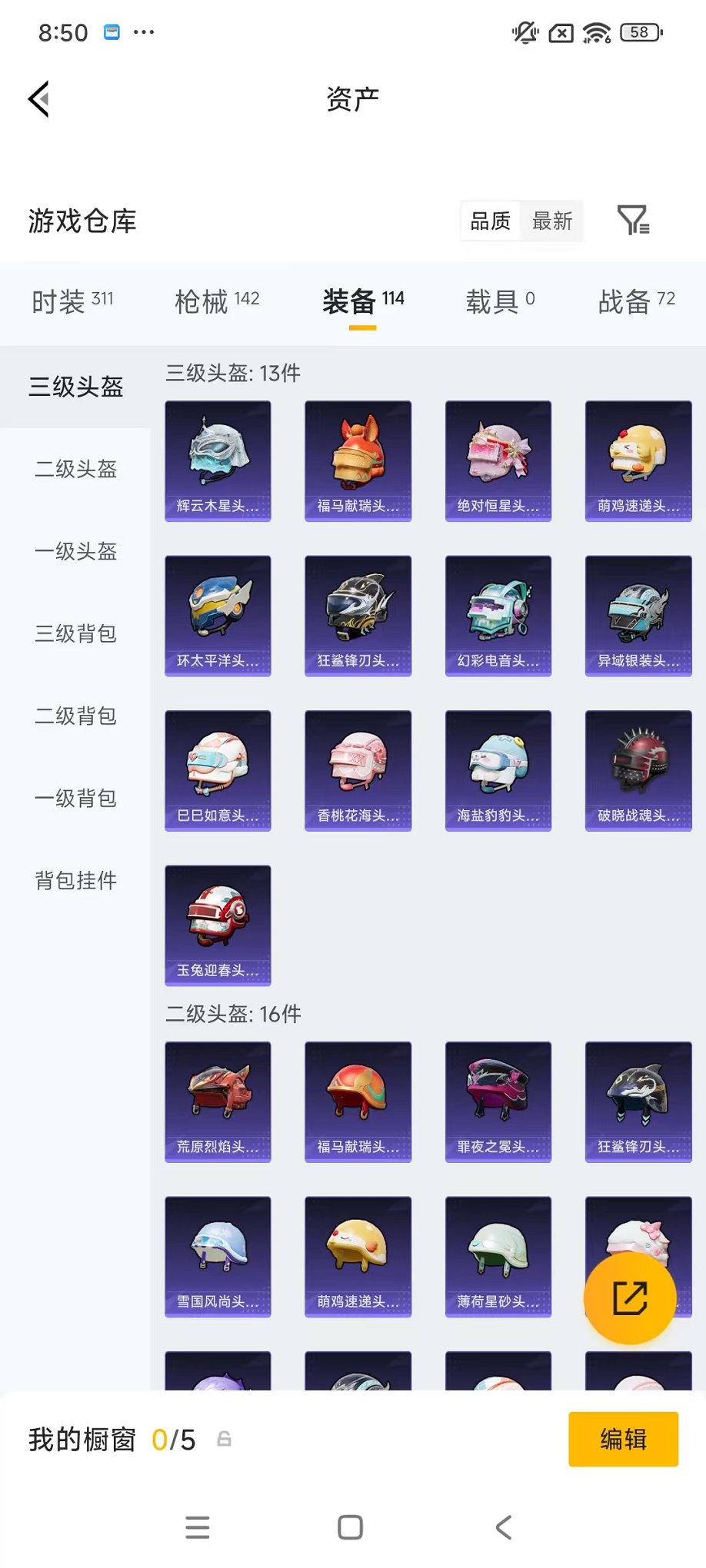The height and width of the screenshot is (1568, 706).
Task: Open the 三级背包 category list
Action: (75, 634)
